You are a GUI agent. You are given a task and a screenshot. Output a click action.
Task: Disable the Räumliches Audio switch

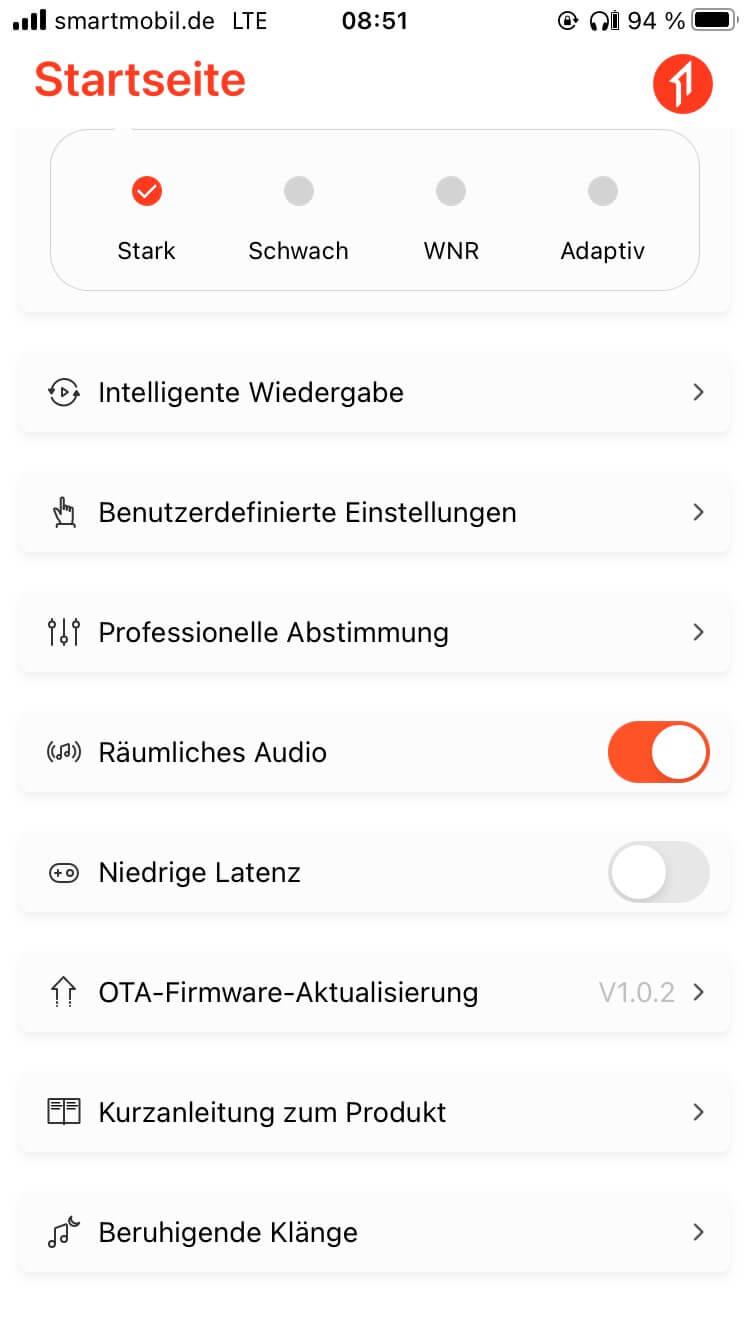click(658, 752)
